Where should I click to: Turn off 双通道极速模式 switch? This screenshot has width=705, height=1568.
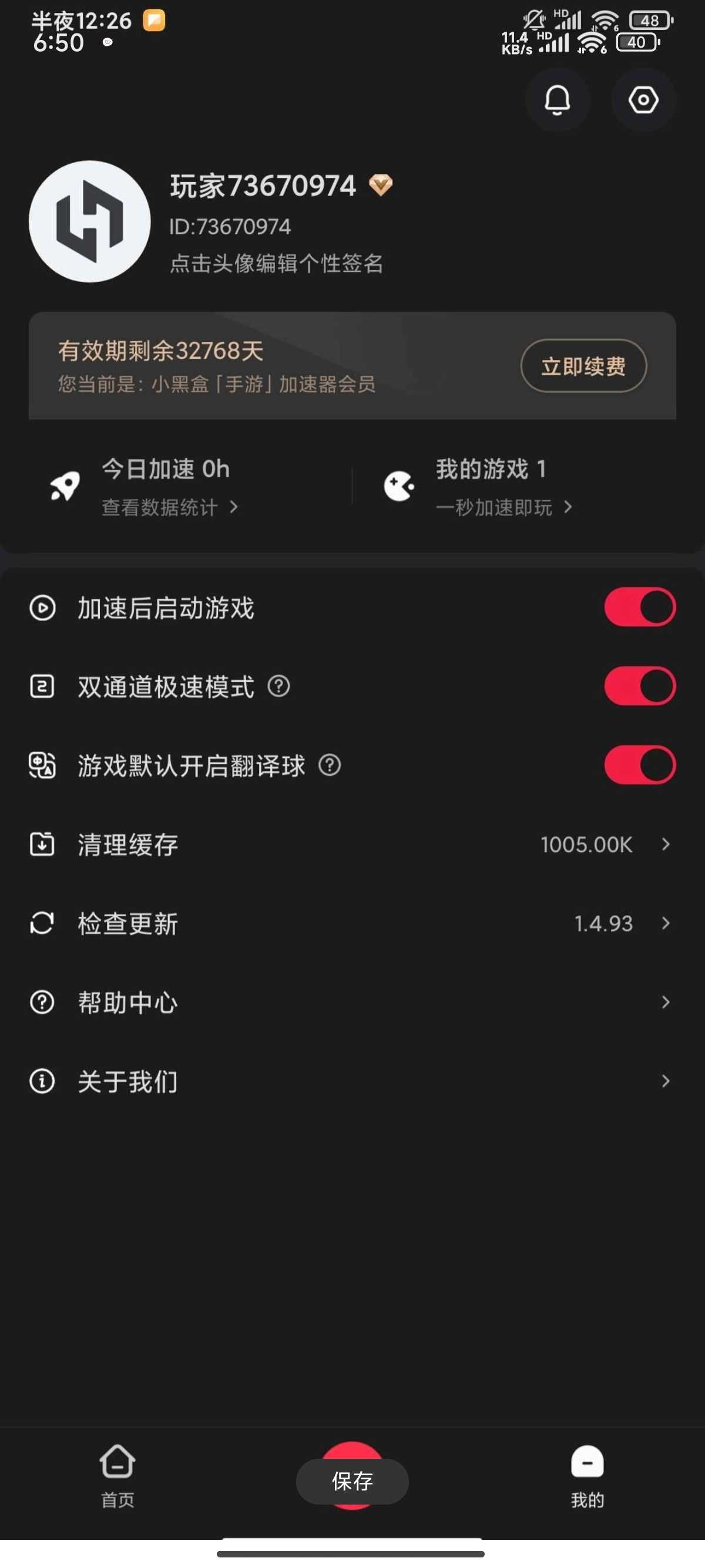(x=640, y=686)
